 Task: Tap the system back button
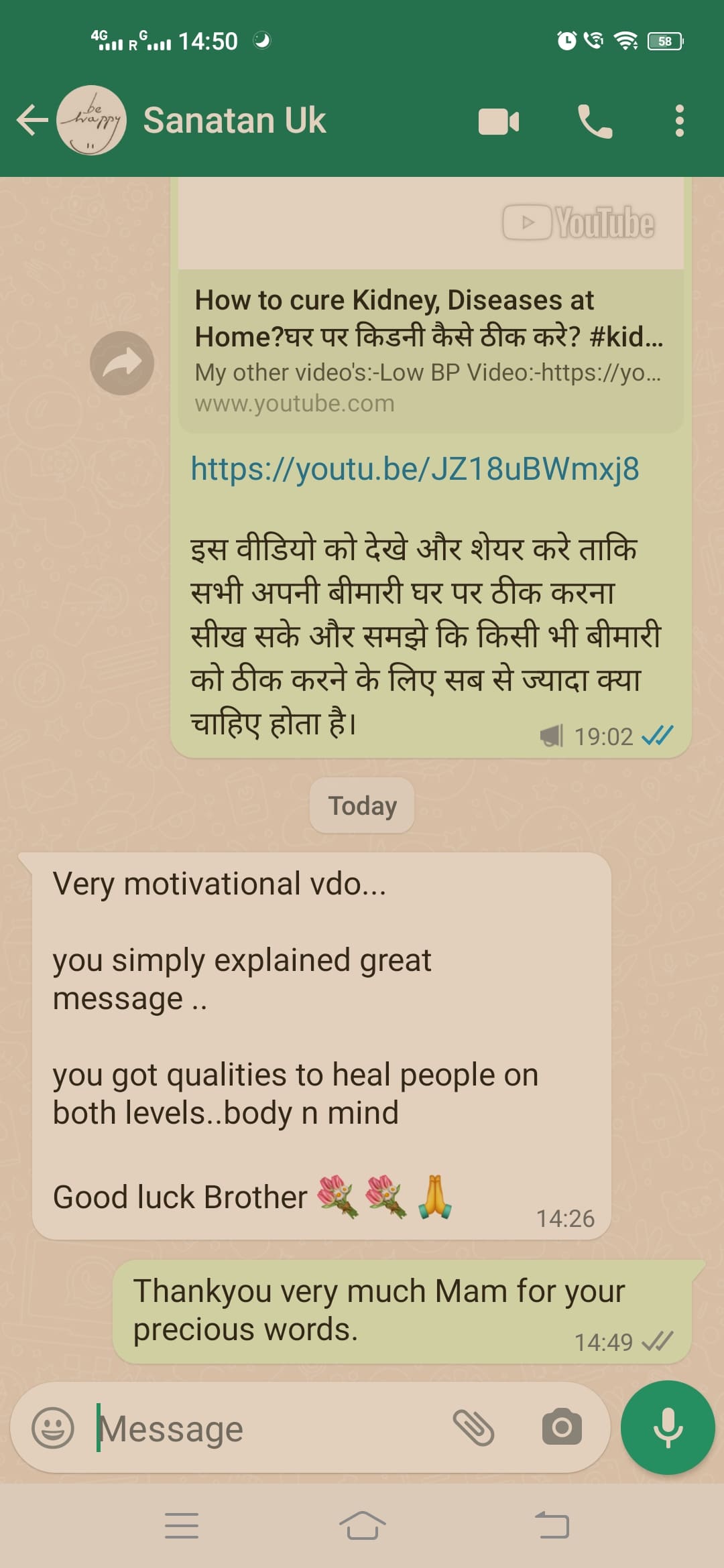coord(552,1526)
